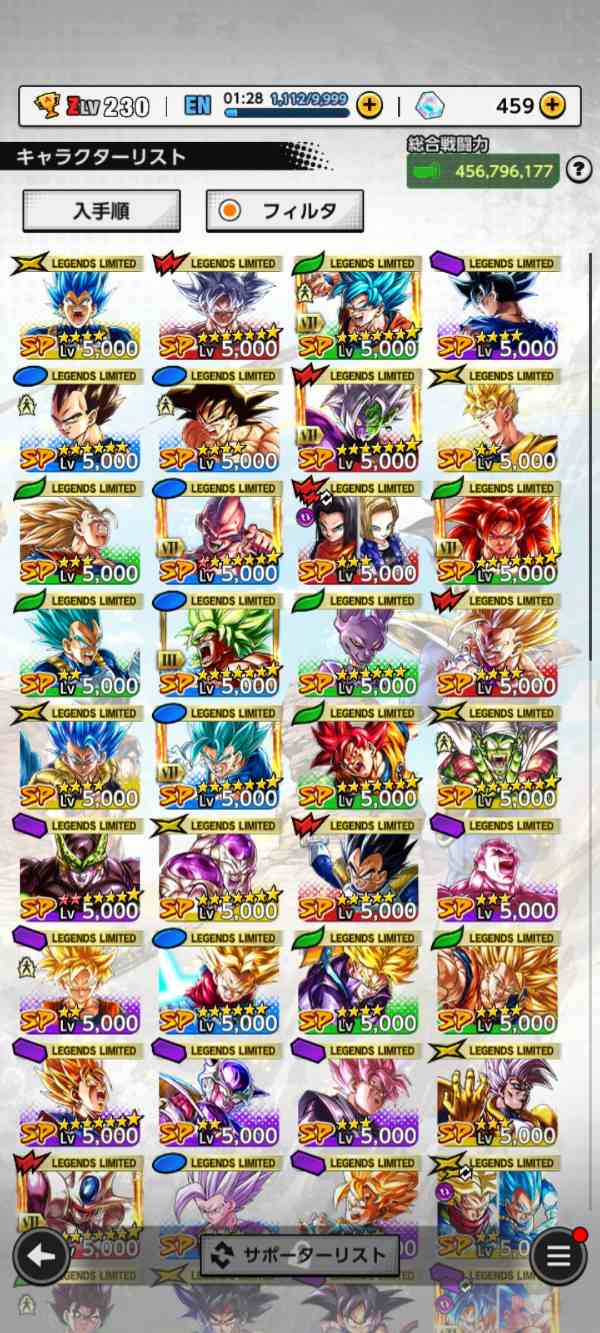Open the Android 17 and 18 duo card
Screen dimensions: 600x1333
tap(357, 533)
